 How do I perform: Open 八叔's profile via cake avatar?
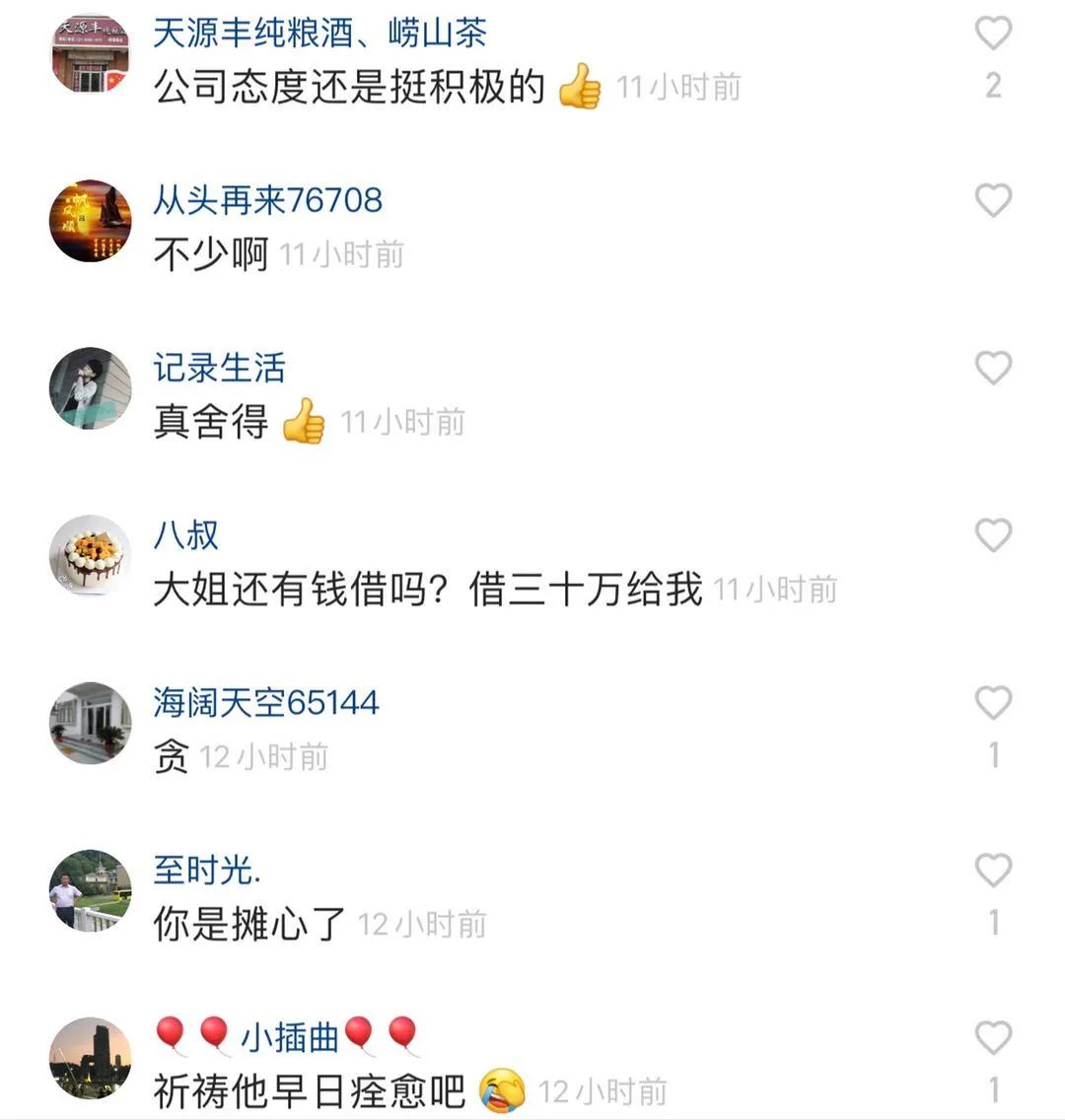click(x=91, y=555)
